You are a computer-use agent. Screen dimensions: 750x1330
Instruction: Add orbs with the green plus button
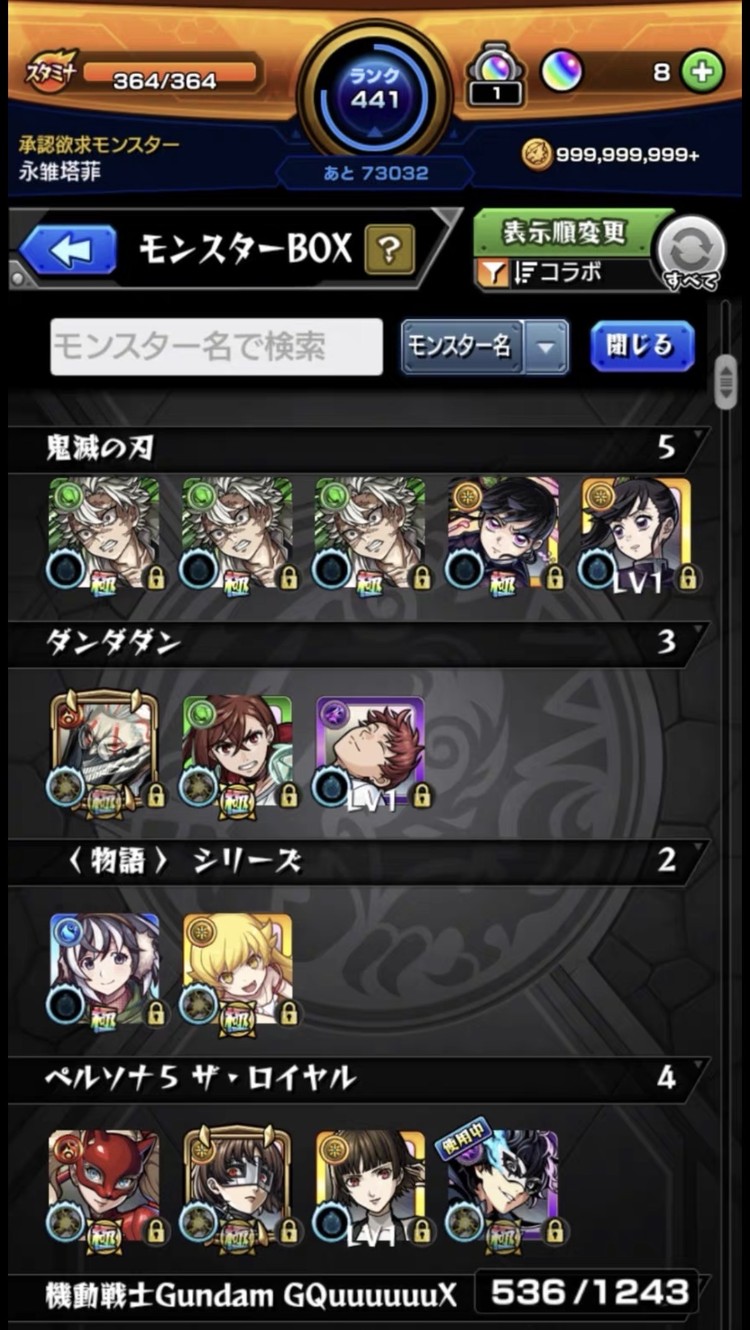[x=702, y=72]
